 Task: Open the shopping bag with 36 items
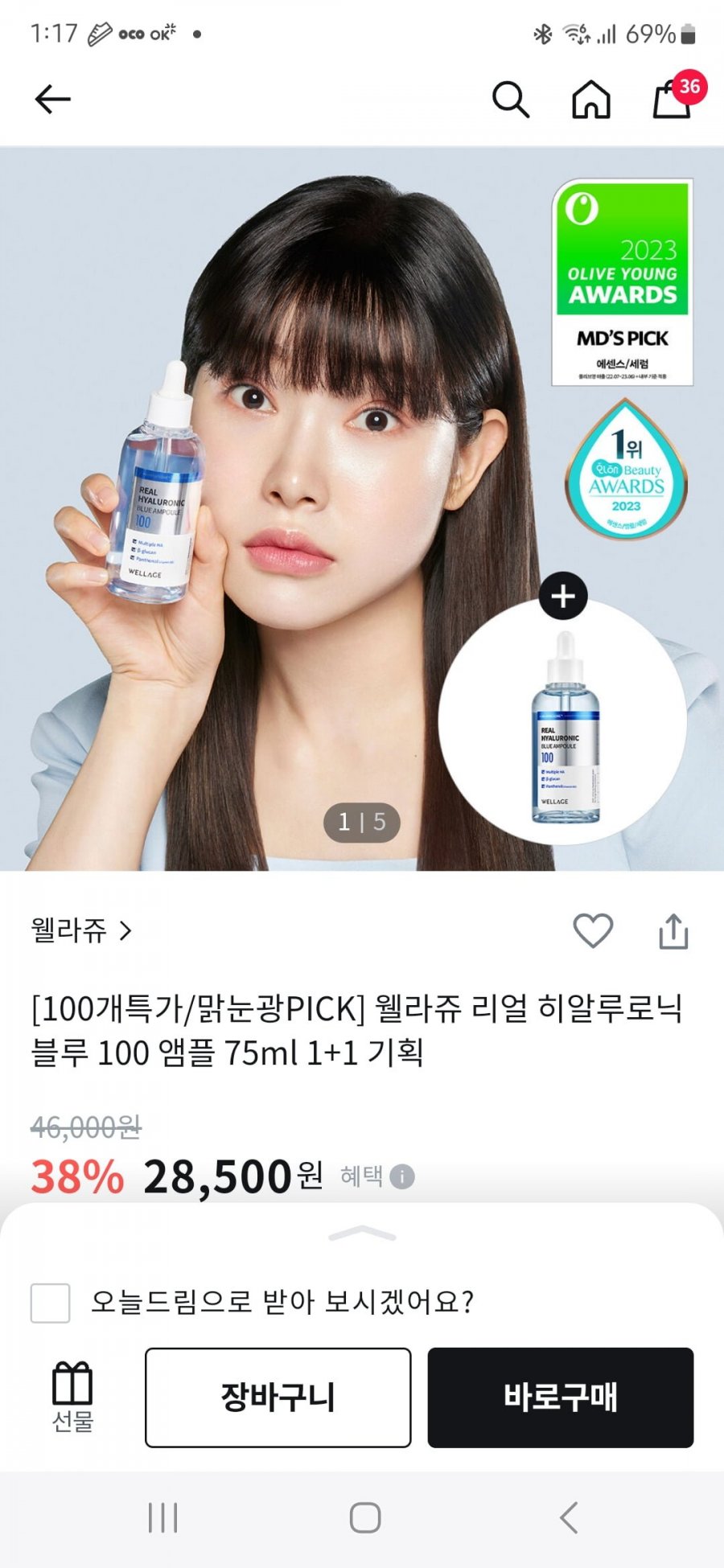pyautogui.click(x=673, y=100)
